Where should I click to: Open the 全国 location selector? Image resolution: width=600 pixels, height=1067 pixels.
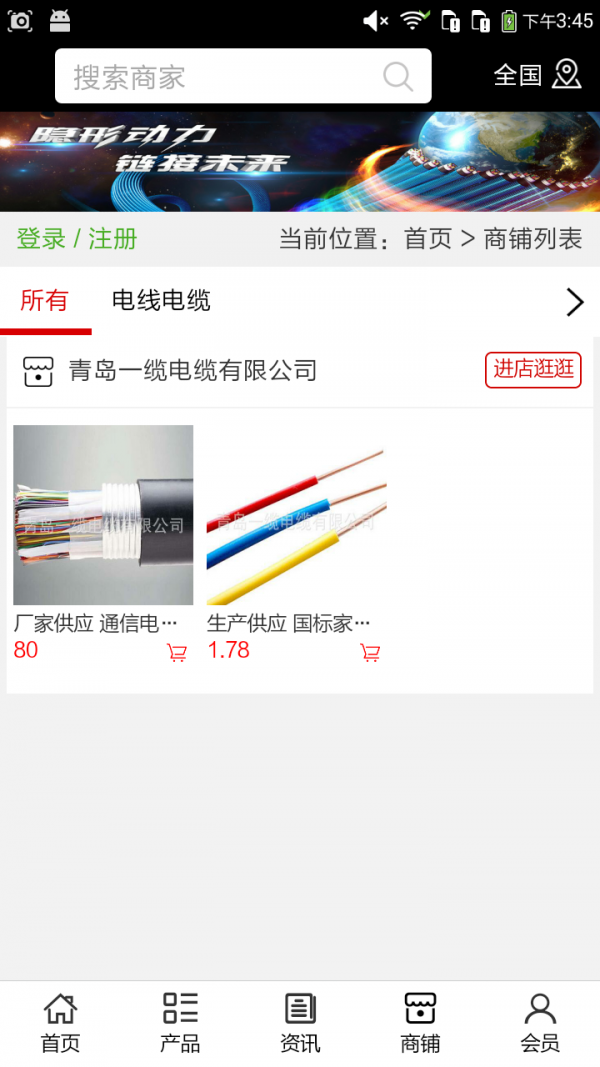[537, 75]
